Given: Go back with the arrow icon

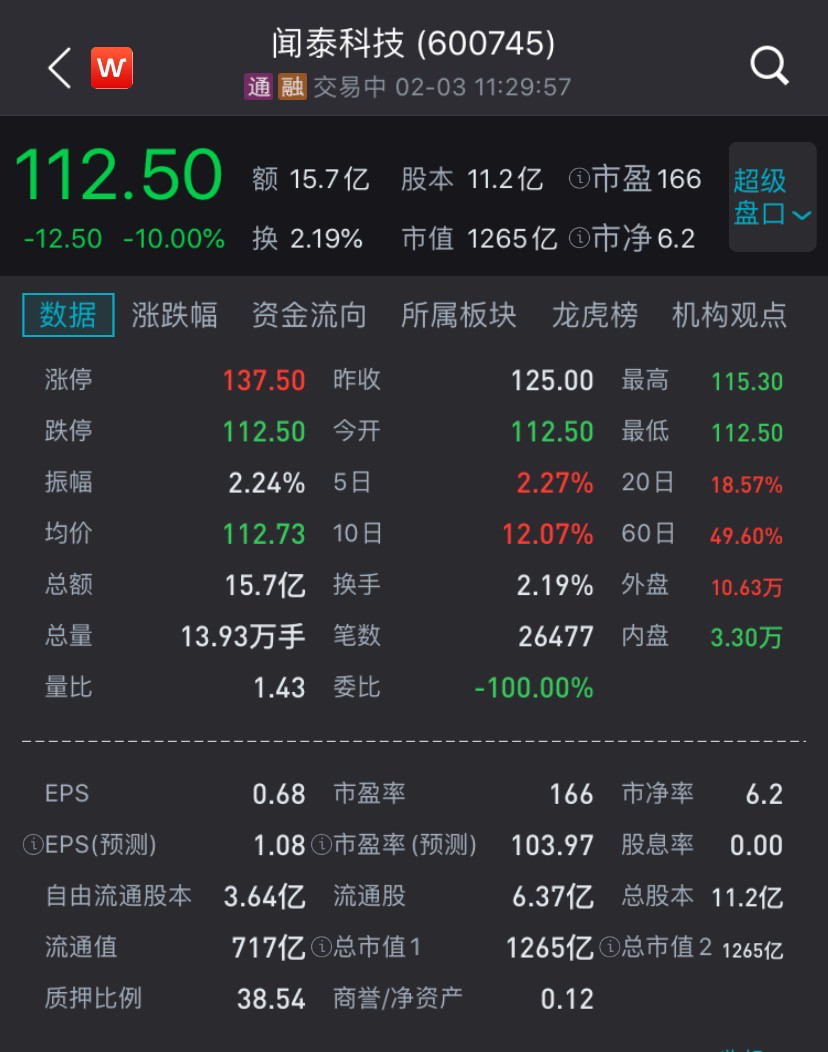Looking at the screenshot, I should [59, 69].
